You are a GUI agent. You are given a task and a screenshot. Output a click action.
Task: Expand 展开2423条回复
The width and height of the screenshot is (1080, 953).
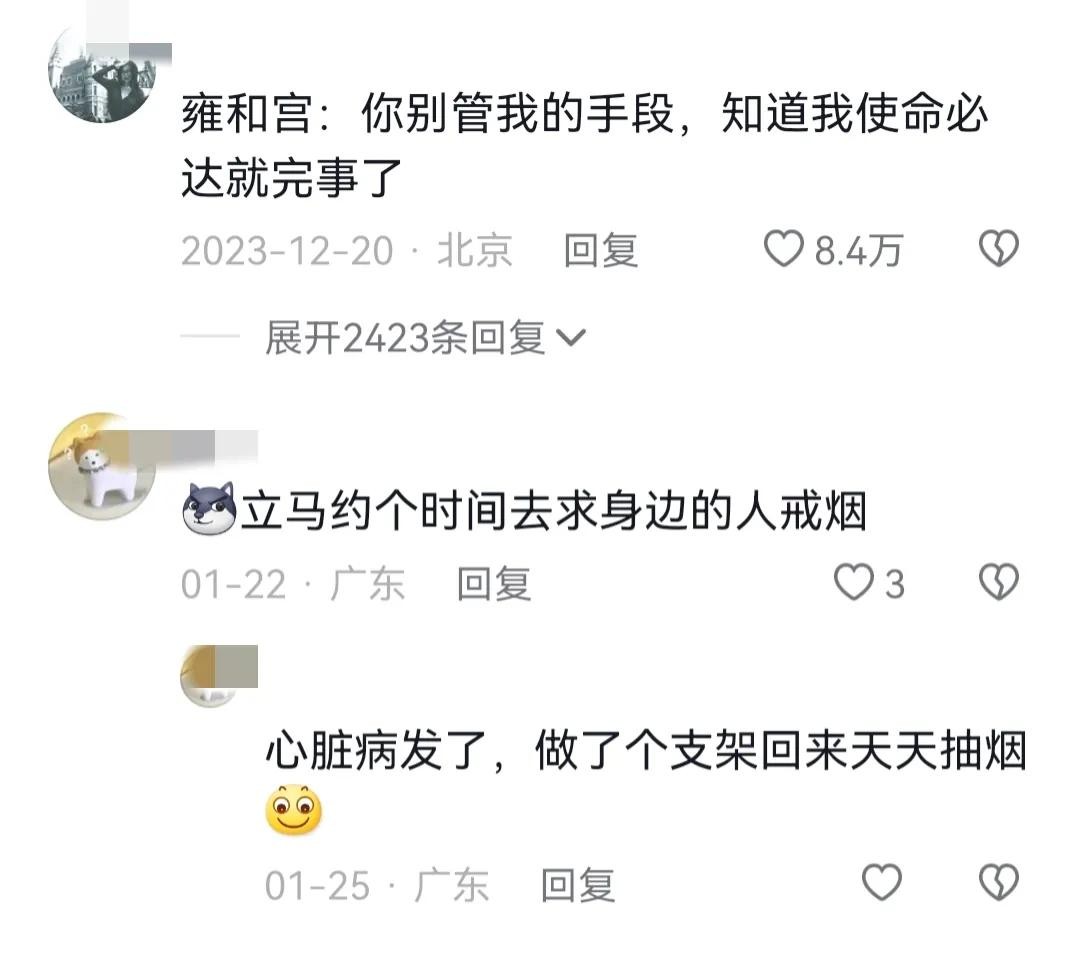pos(424,338)
